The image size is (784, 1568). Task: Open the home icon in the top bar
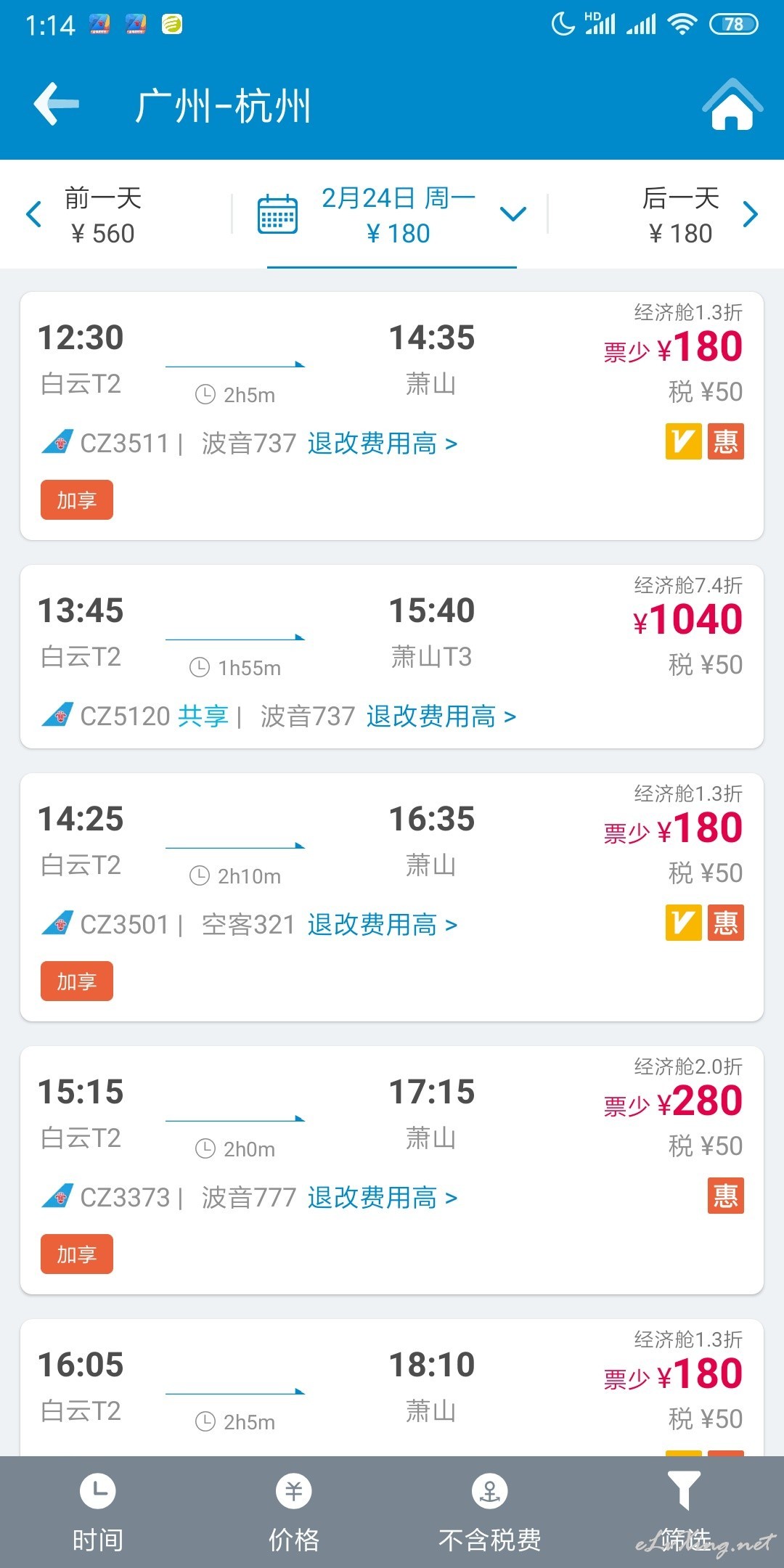coord(732,104)
